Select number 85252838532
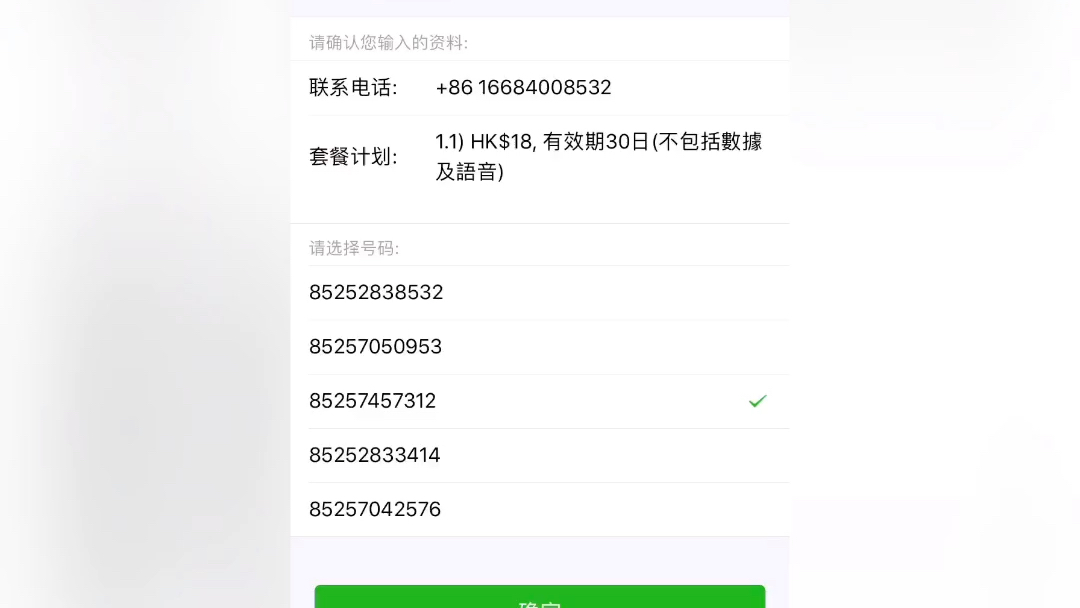The image size is (1080, 608). [376, 293]
